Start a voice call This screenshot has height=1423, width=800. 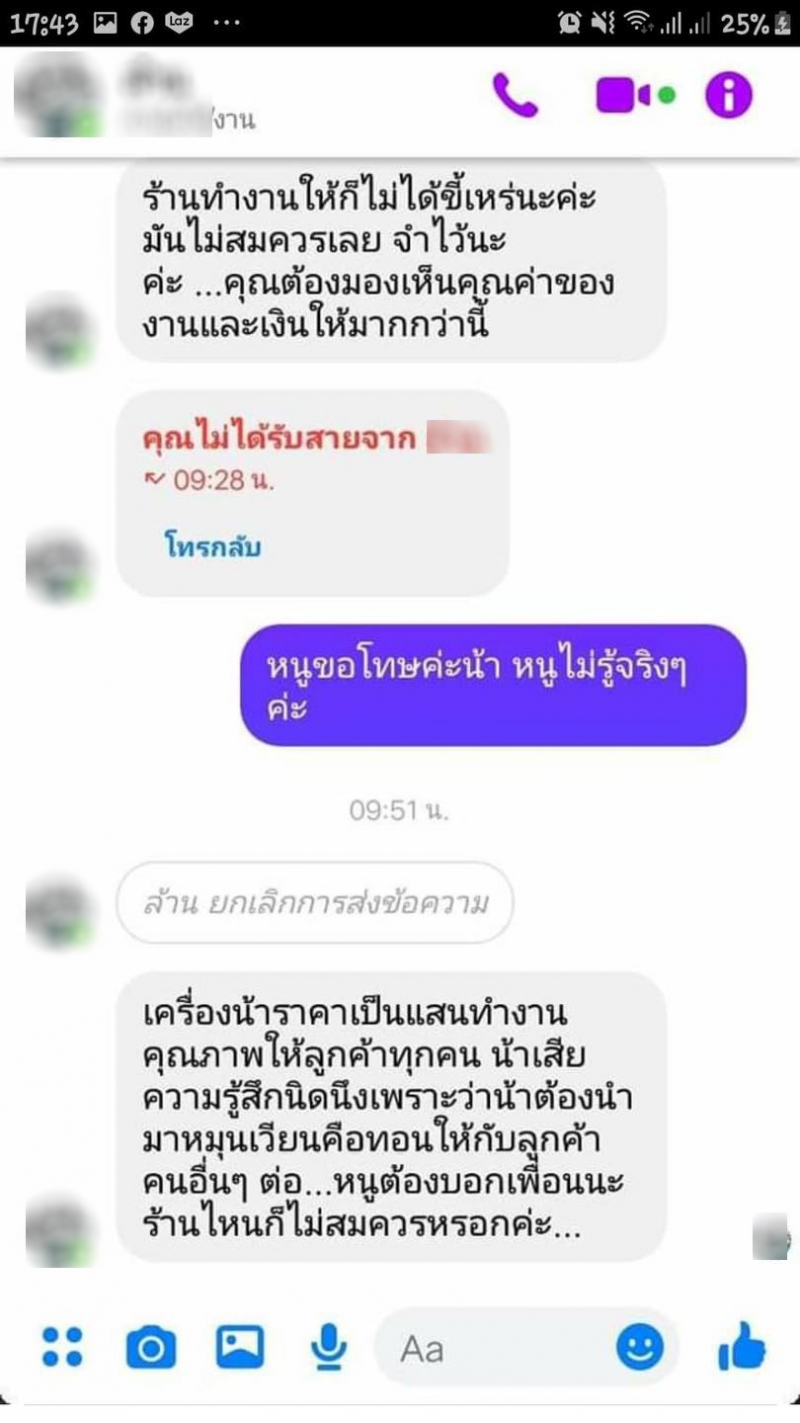click(516, 96)
